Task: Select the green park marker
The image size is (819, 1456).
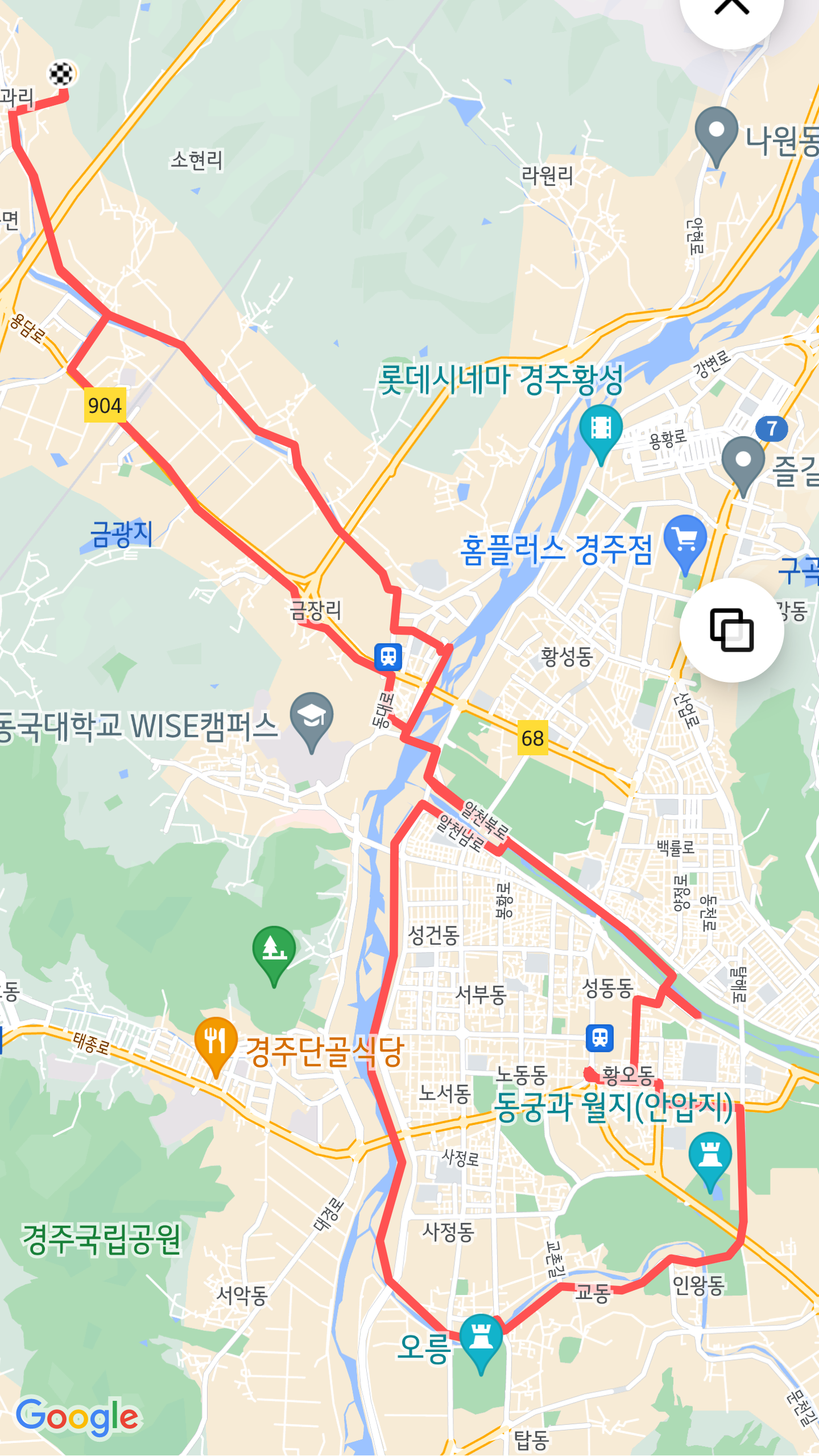Action: pyautogui.click(x=274, y=951)
